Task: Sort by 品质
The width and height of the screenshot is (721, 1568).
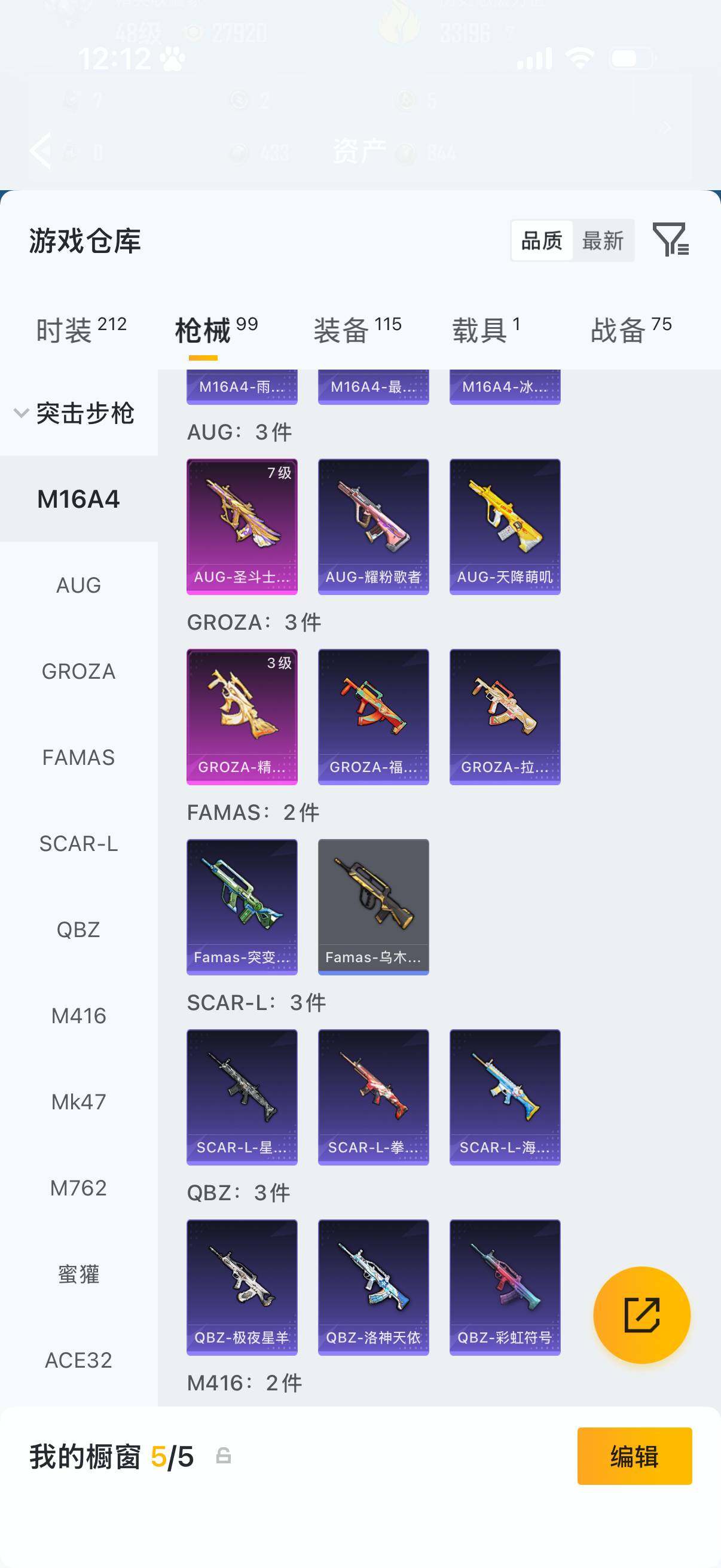Action: (x=542, y=240)
